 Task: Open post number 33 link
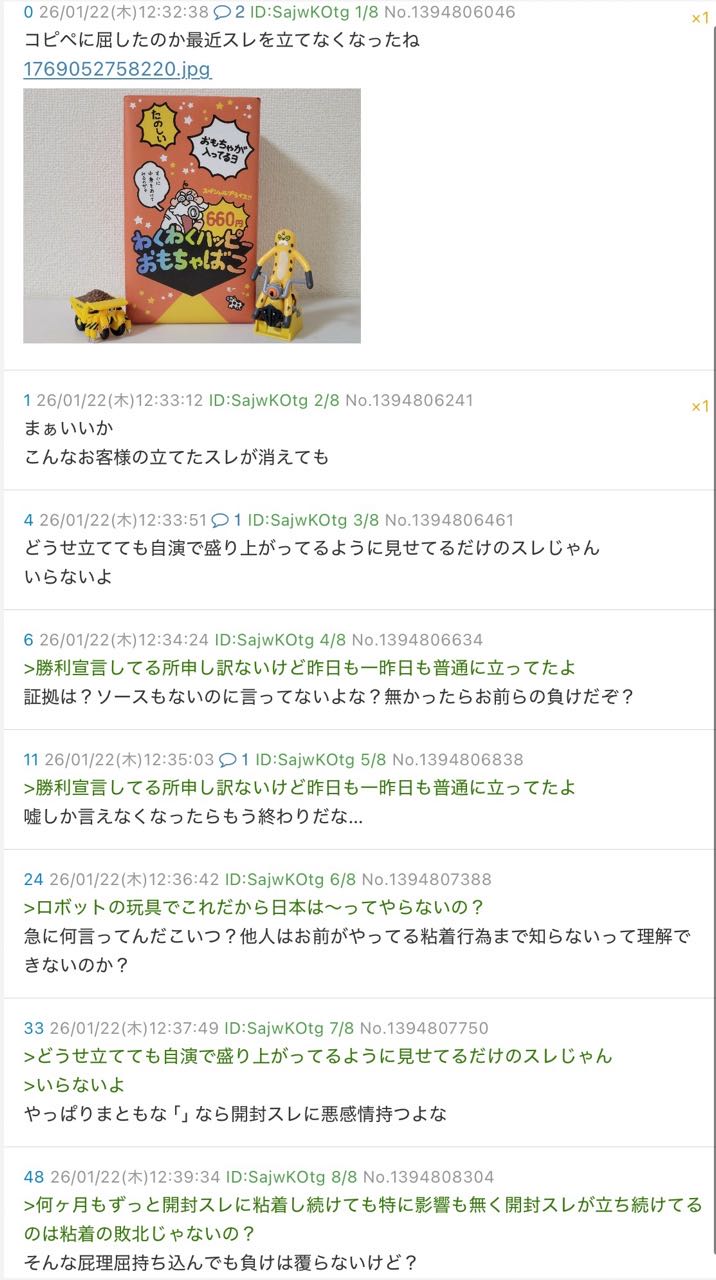pos(33,1028)
